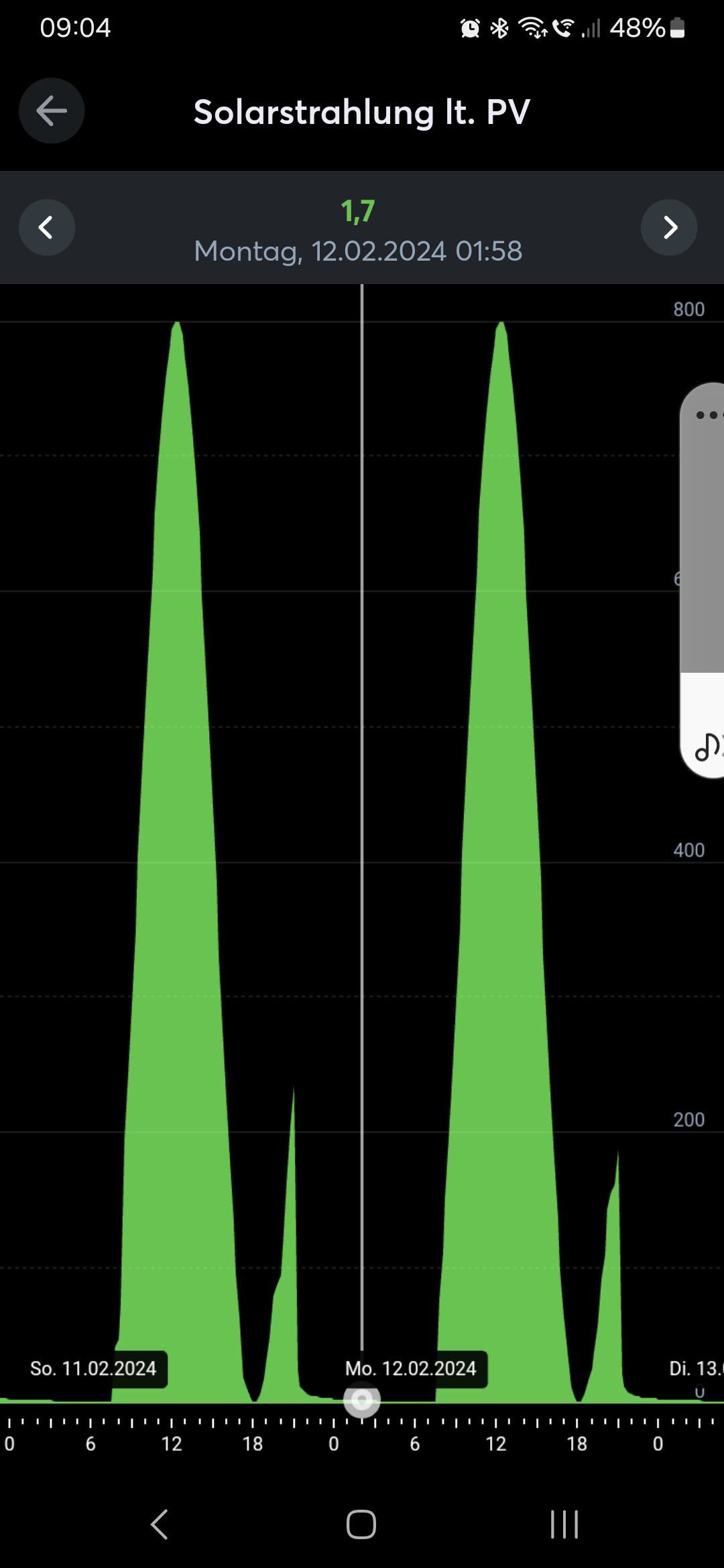Jump to the previous data point
724x1568 pixels.
click(46, 227)
